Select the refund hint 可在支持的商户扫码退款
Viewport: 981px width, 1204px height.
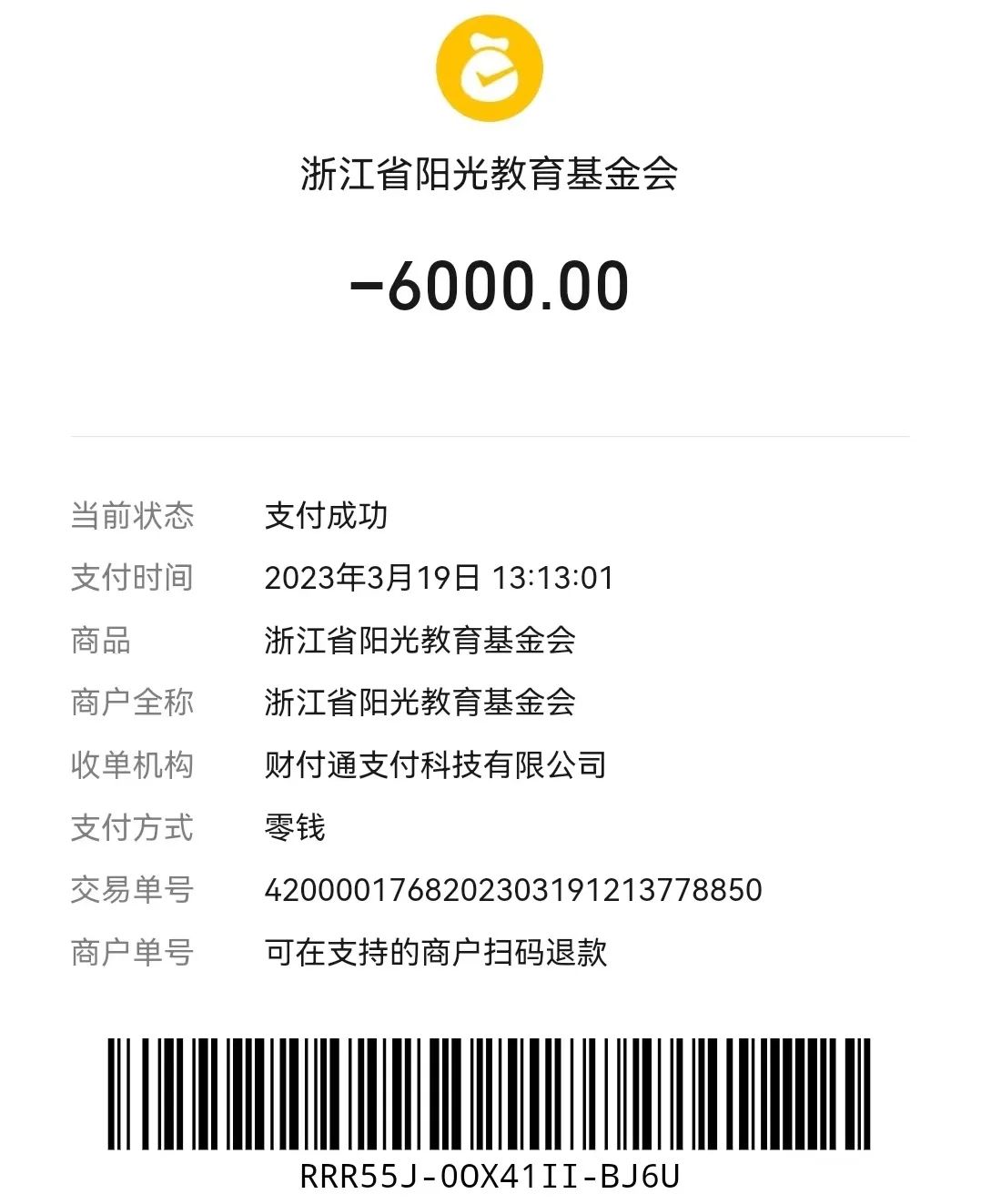[x=435, y=952]
